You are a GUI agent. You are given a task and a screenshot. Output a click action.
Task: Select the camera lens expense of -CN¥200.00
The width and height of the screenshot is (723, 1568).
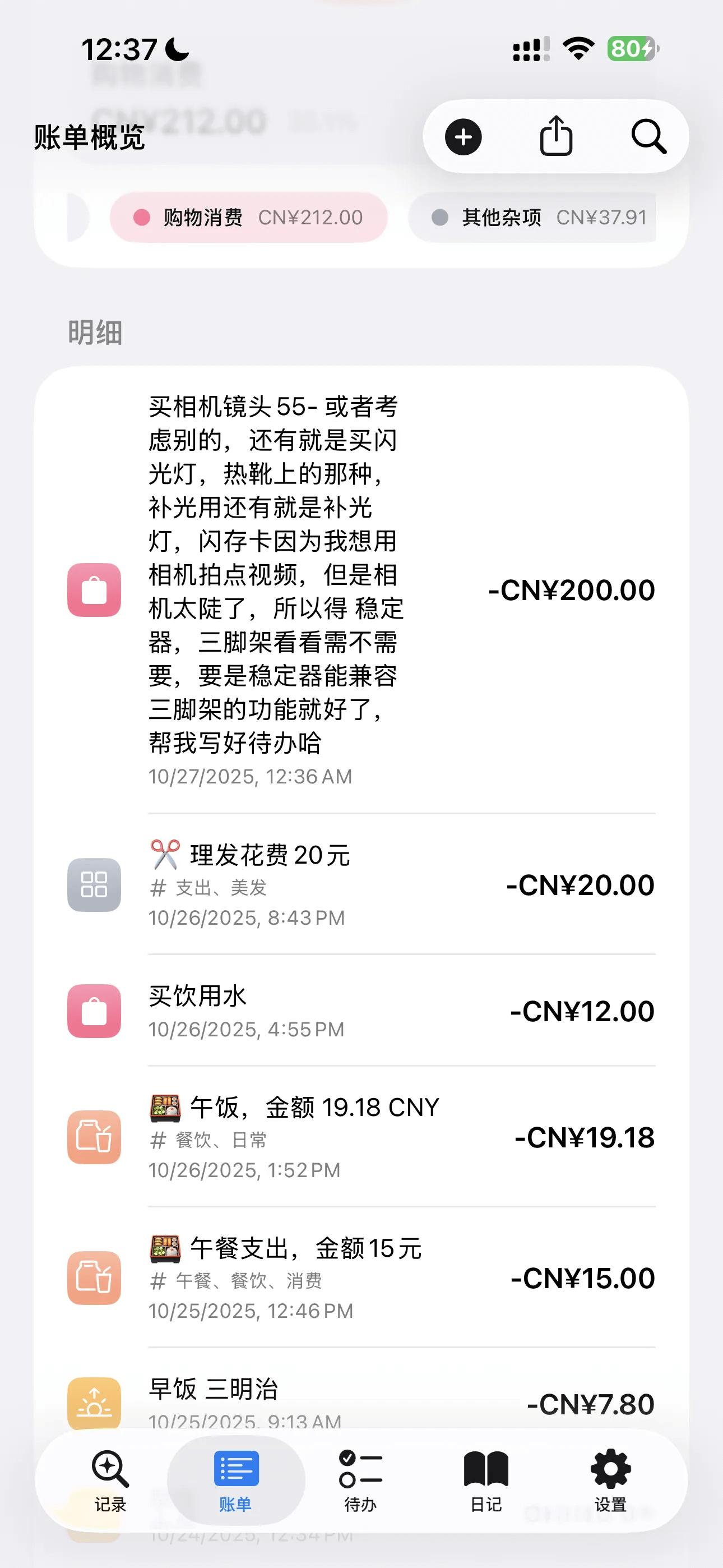[361, 589]
